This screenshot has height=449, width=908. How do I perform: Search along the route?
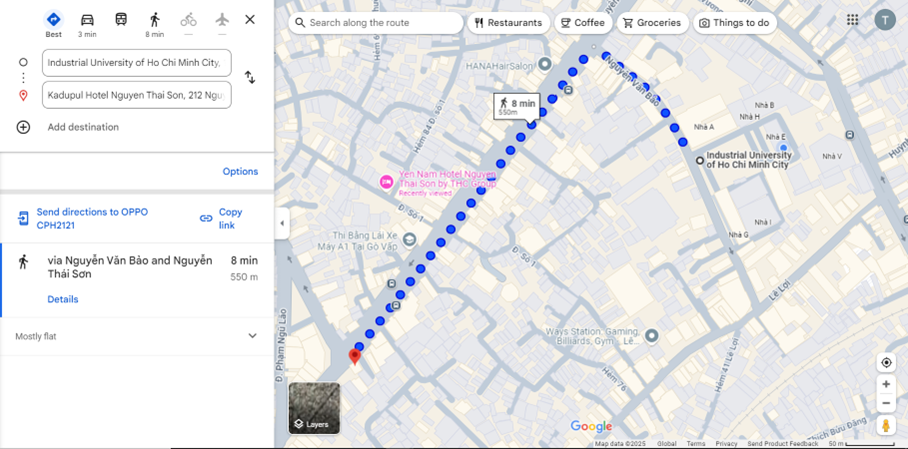coord(380,22)
